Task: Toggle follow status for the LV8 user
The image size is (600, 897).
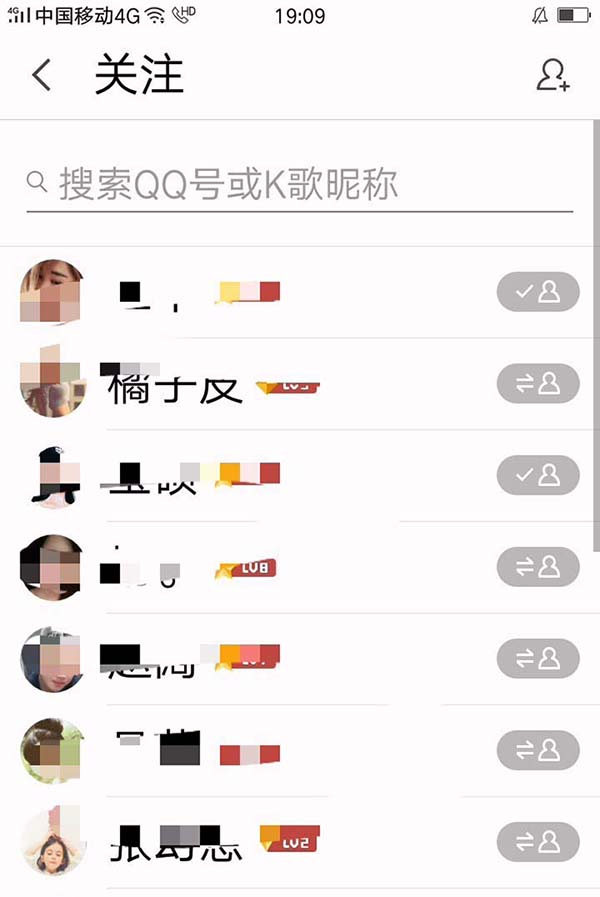Action: [x=538, y=568]
